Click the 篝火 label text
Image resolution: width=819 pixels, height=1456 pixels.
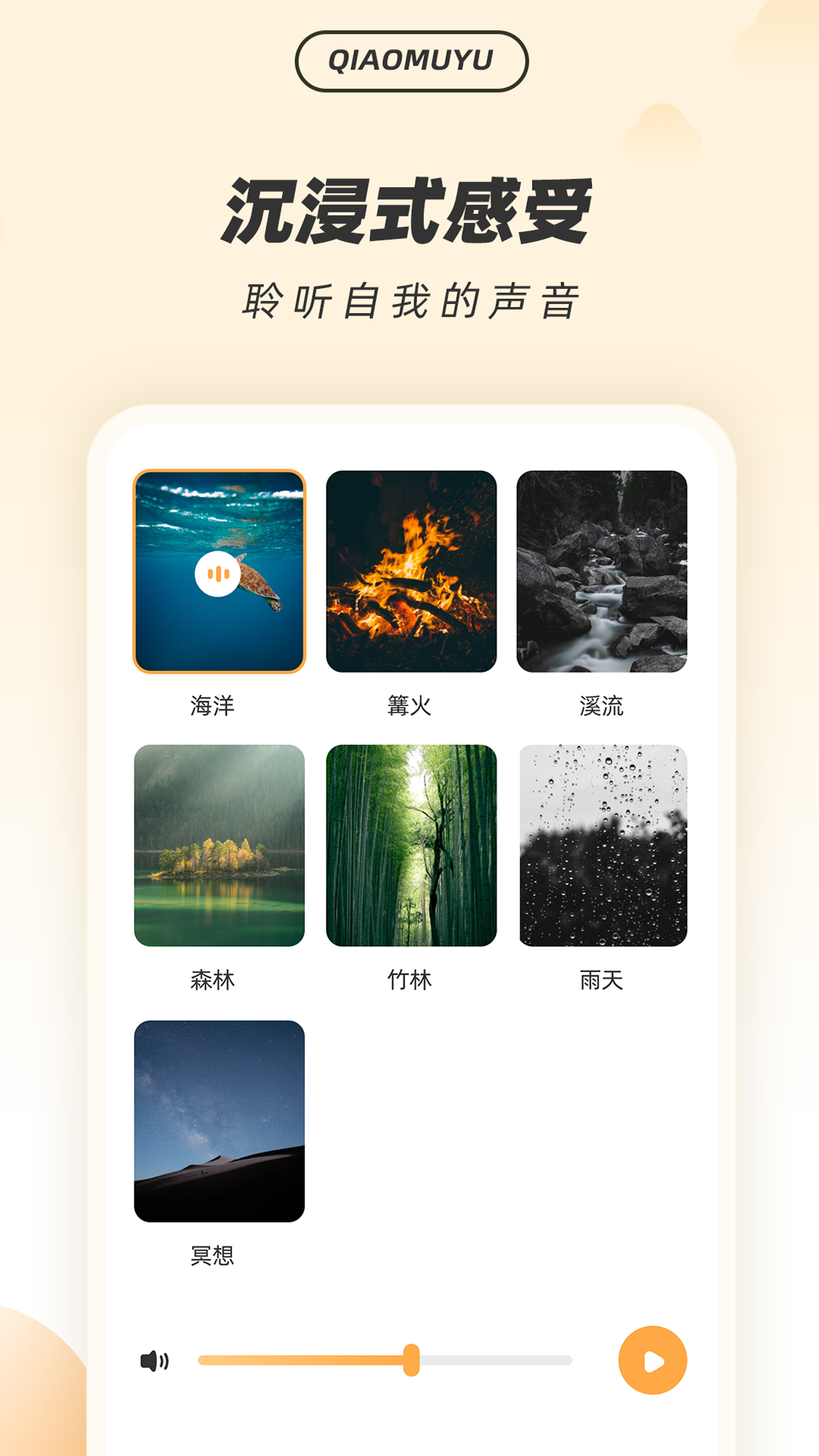[x=409, y=705]
